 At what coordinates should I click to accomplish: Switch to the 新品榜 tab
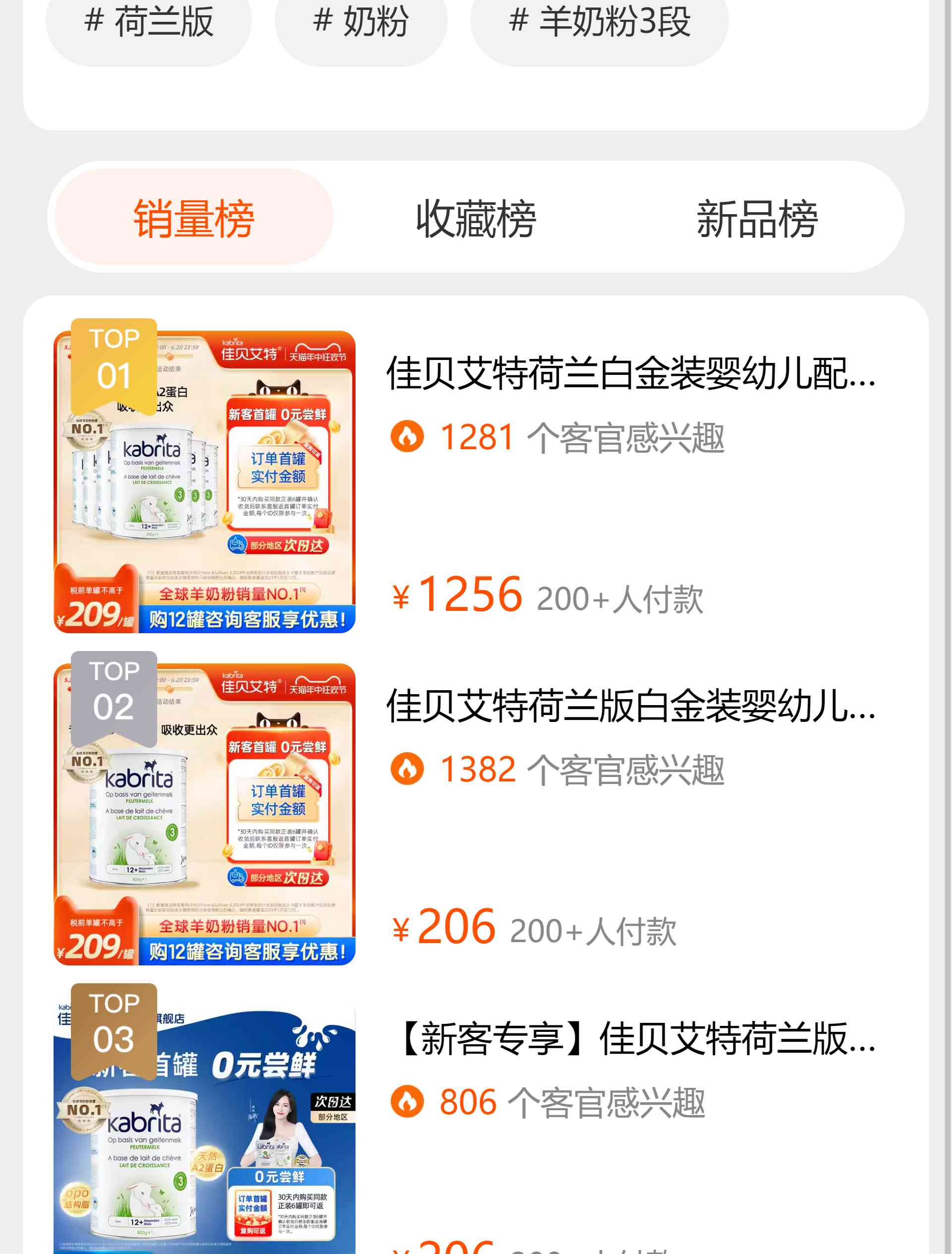[757, 218]
